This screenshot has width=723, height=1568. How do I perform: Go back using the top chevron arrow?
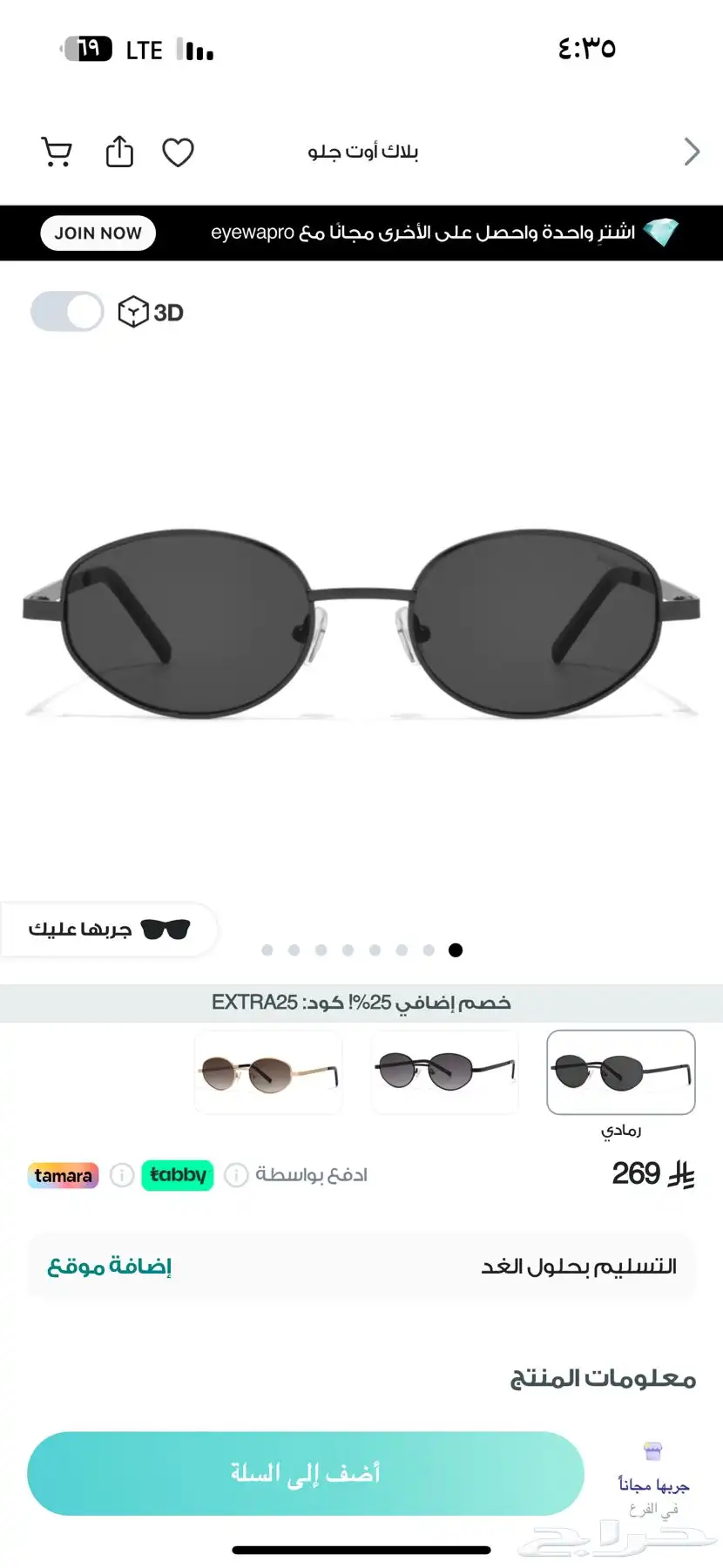(692, 152)
